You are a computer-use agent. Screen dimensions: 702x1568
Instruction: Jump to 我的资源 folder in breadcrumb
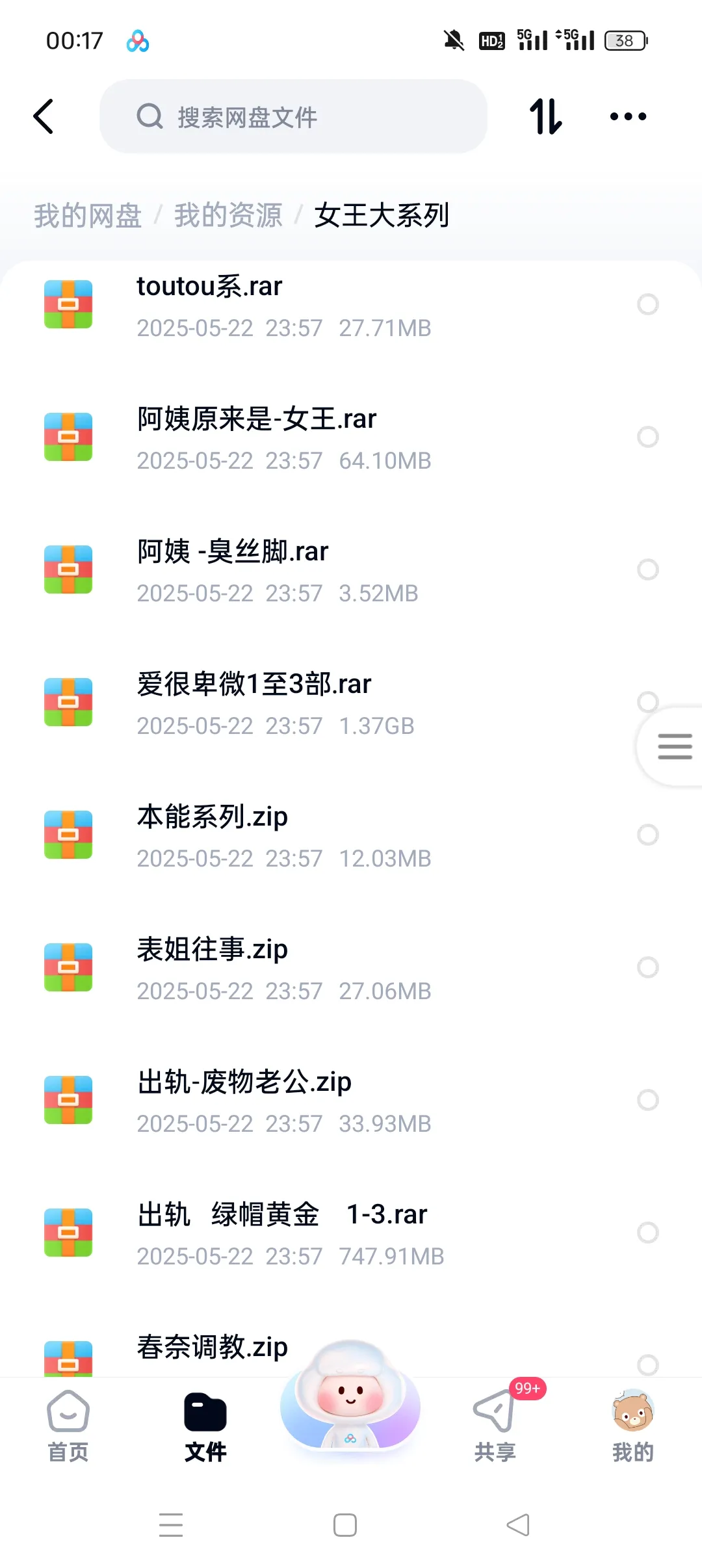click(228, 215)
